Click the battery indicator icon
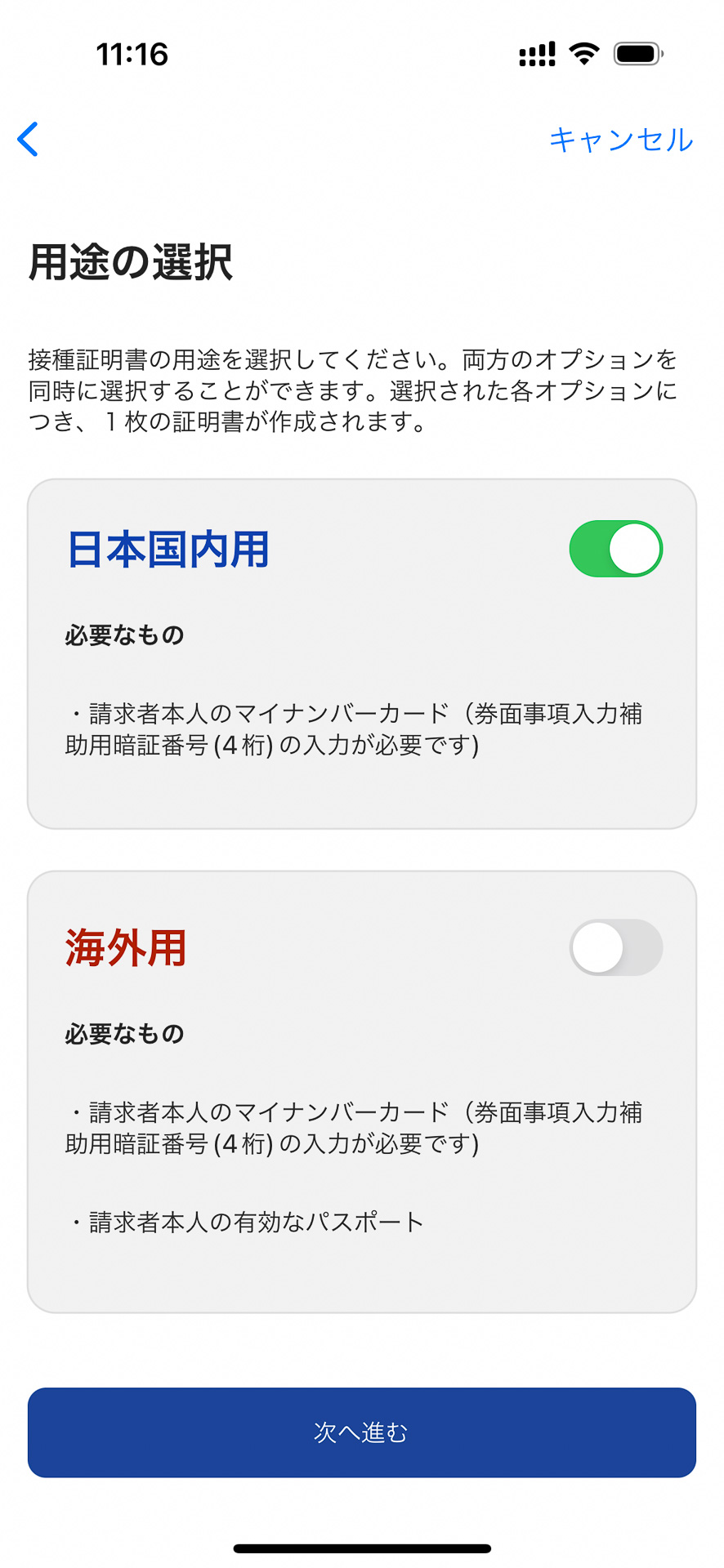 638,52
